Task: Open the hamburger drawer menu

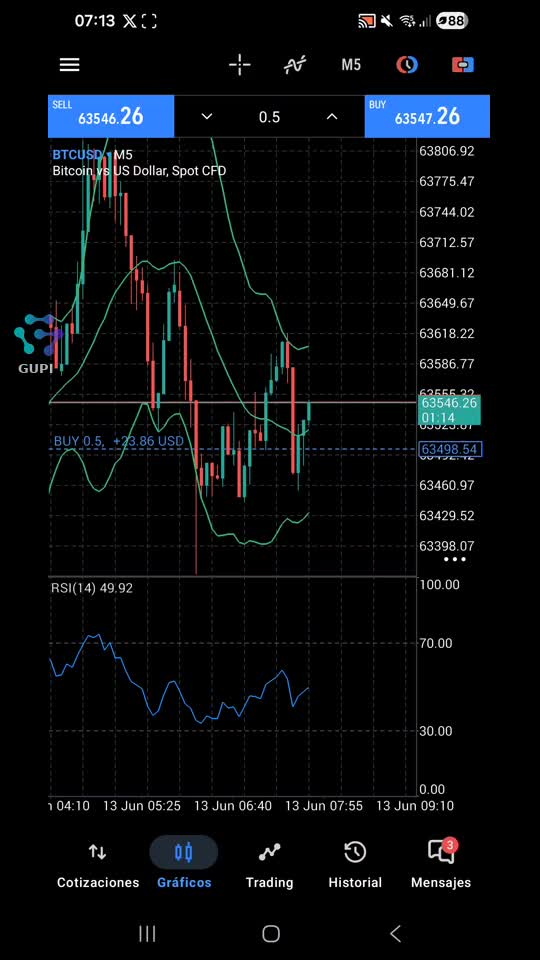Action: click(69, 65)
